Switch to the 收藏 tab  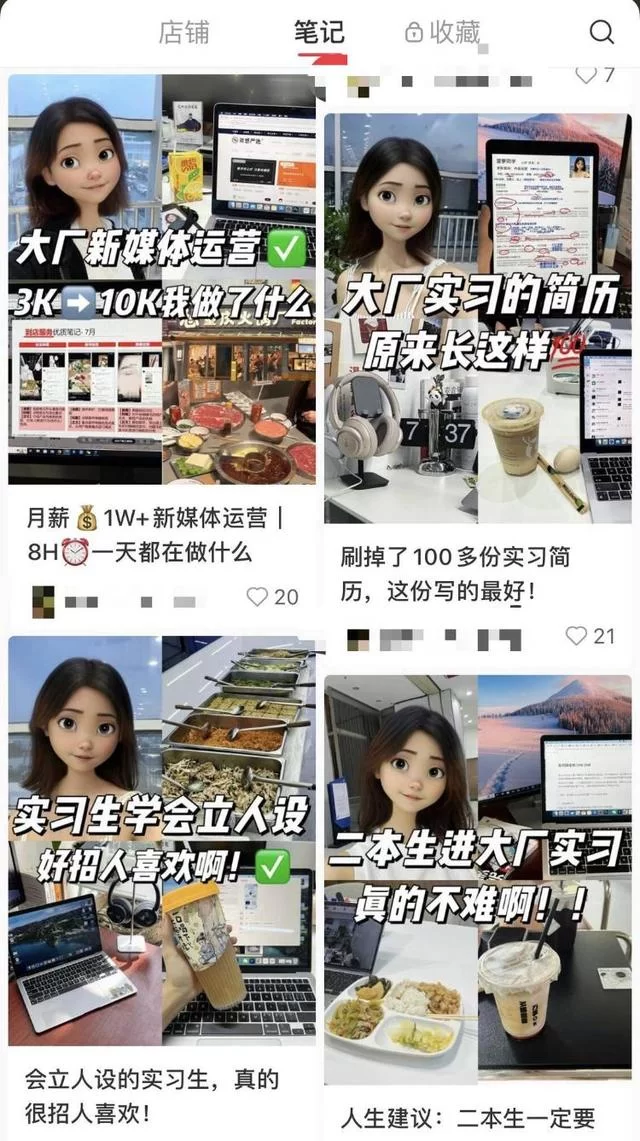pos(443,32)
